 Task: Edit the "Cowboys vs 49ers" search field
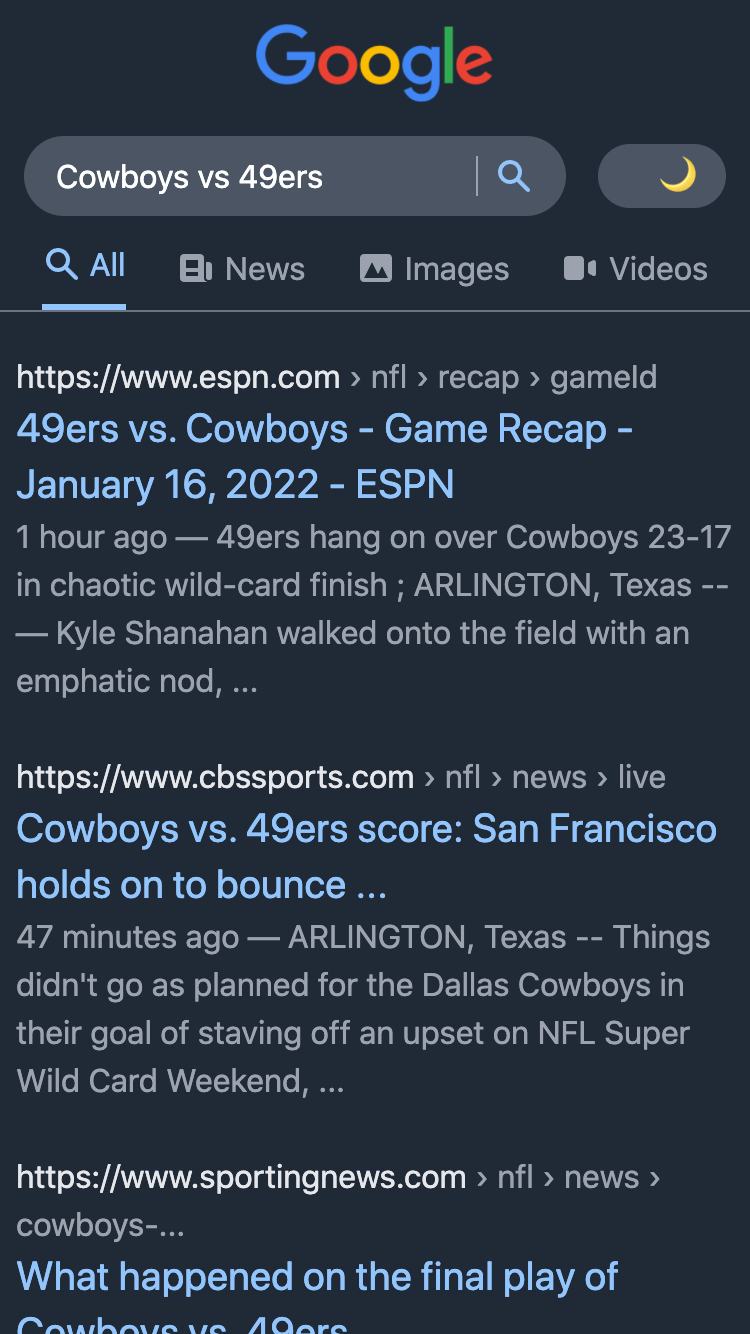[x=250, y=177]
